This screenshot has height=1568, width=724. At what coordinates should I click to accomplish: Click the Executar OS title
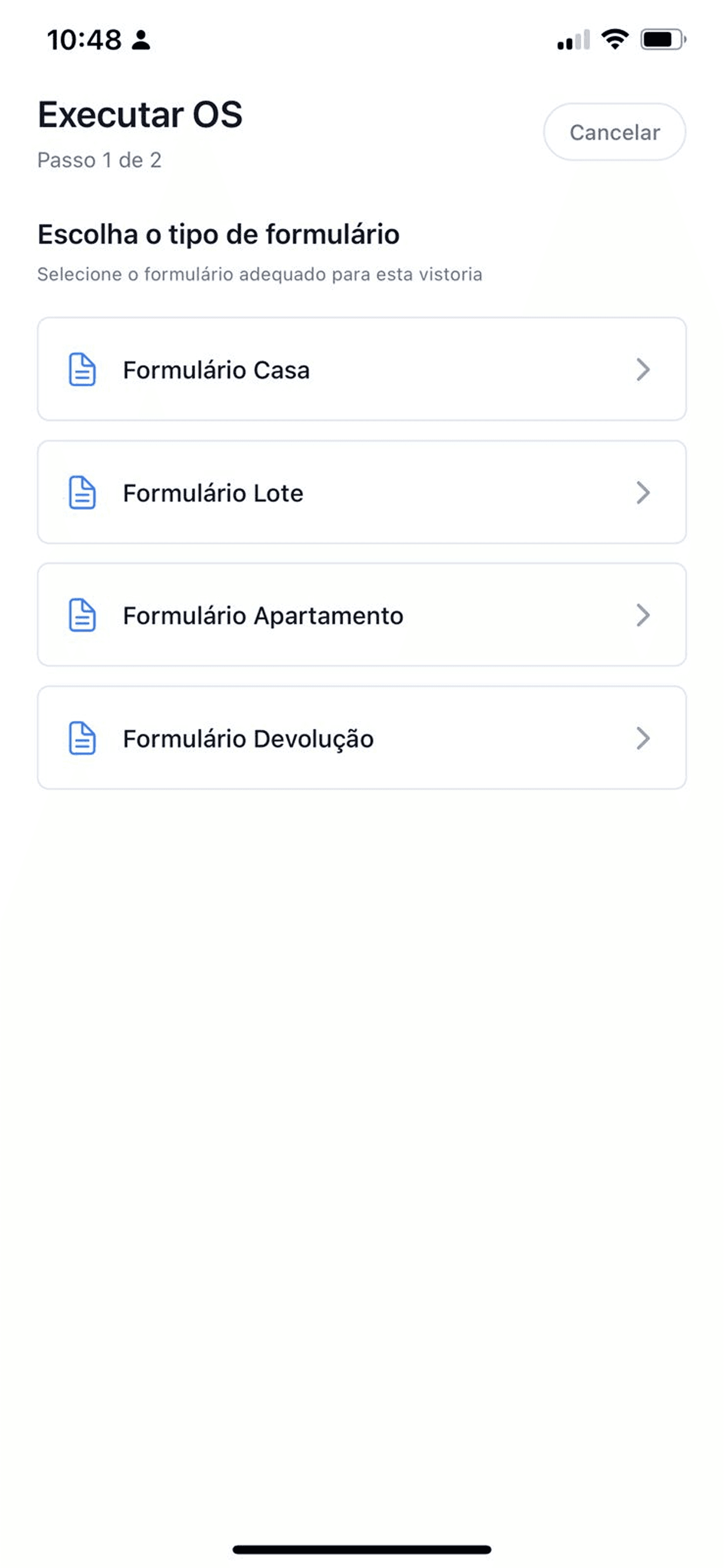140,114
